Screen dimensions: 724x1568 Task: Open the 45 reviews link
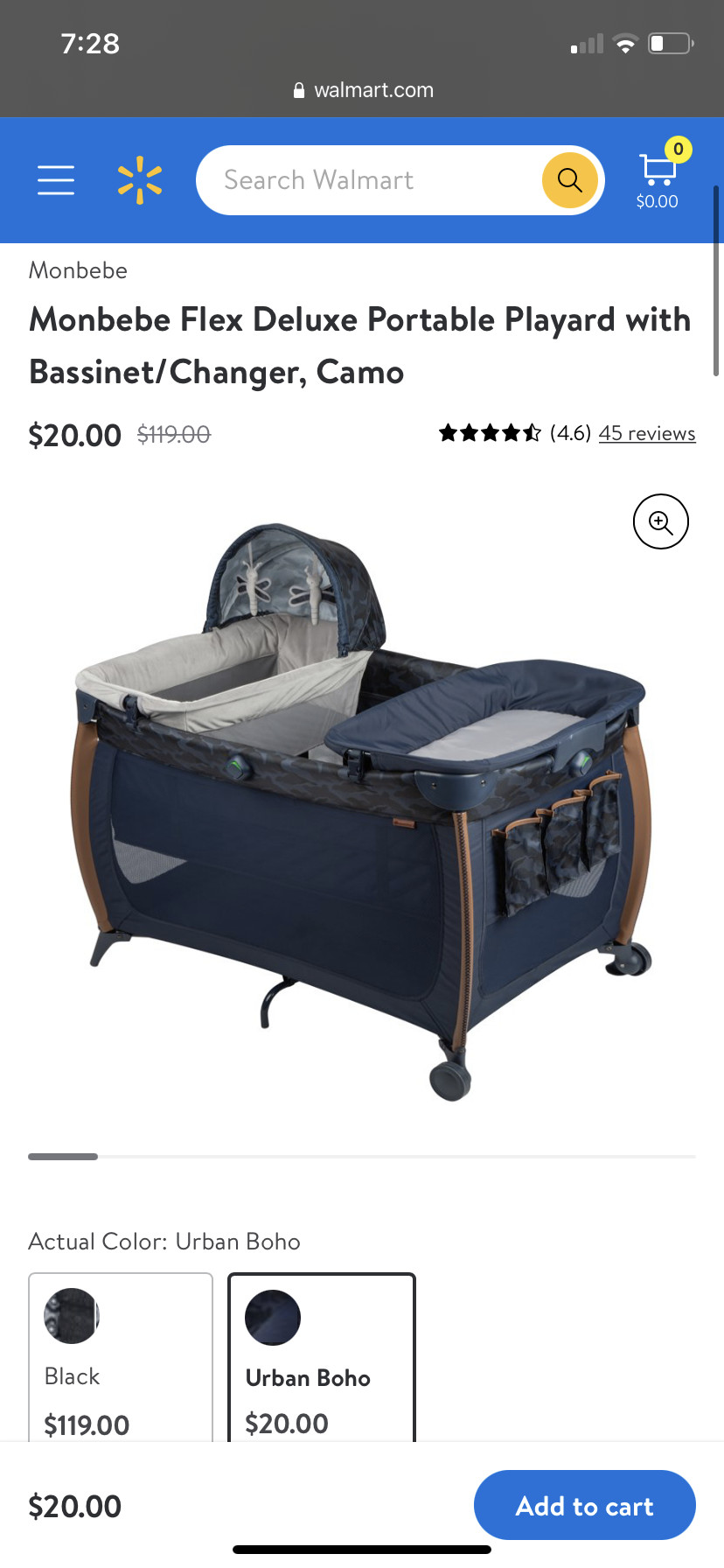pos(647,433)
